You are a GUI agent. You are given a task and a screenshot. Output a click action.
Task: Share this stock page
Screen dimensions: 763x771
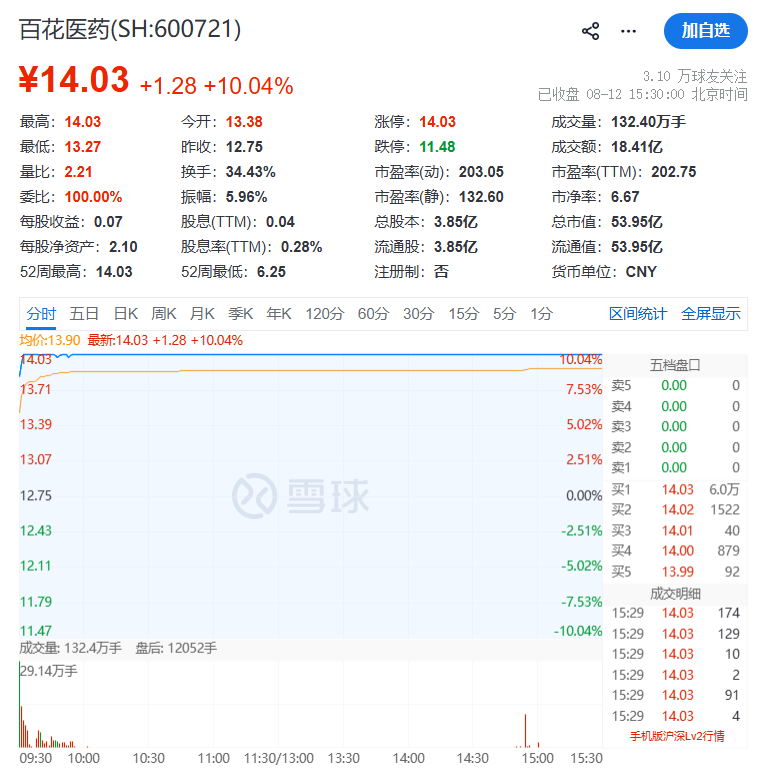point(590,31)
